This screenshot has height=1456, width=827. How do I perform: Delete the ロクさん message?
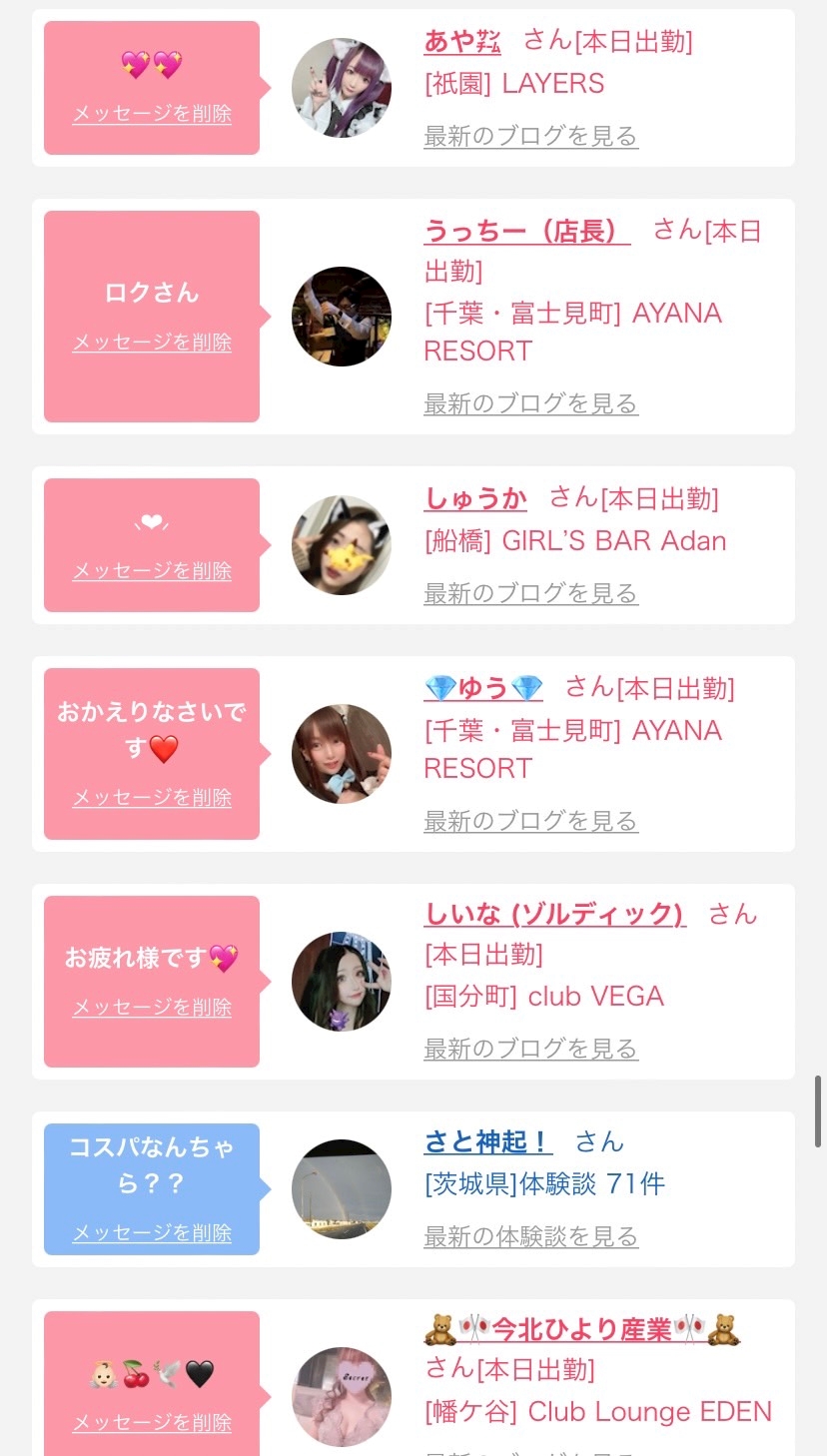click(152, 343)
